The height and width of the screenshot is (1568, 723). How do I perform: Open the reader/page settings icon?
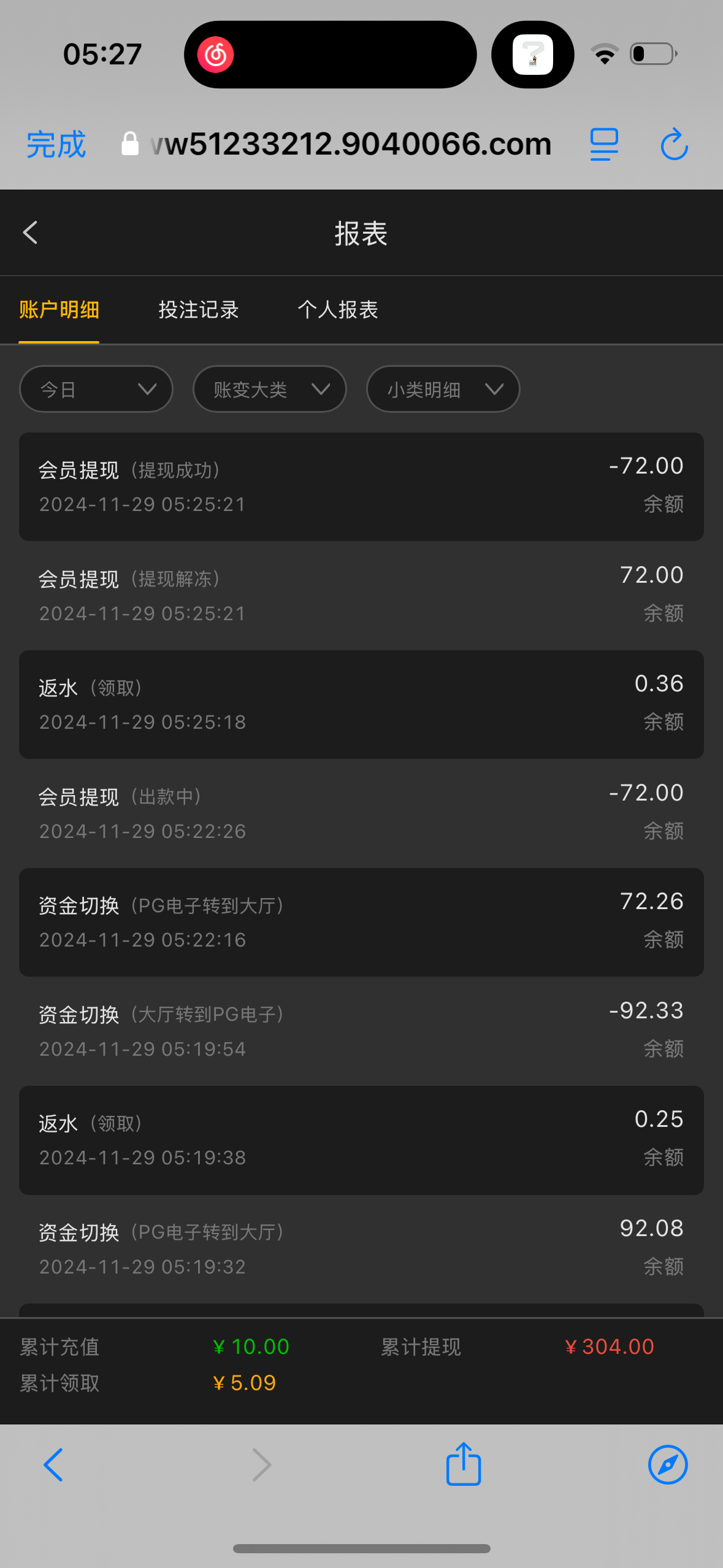click(x=604, y=145)
